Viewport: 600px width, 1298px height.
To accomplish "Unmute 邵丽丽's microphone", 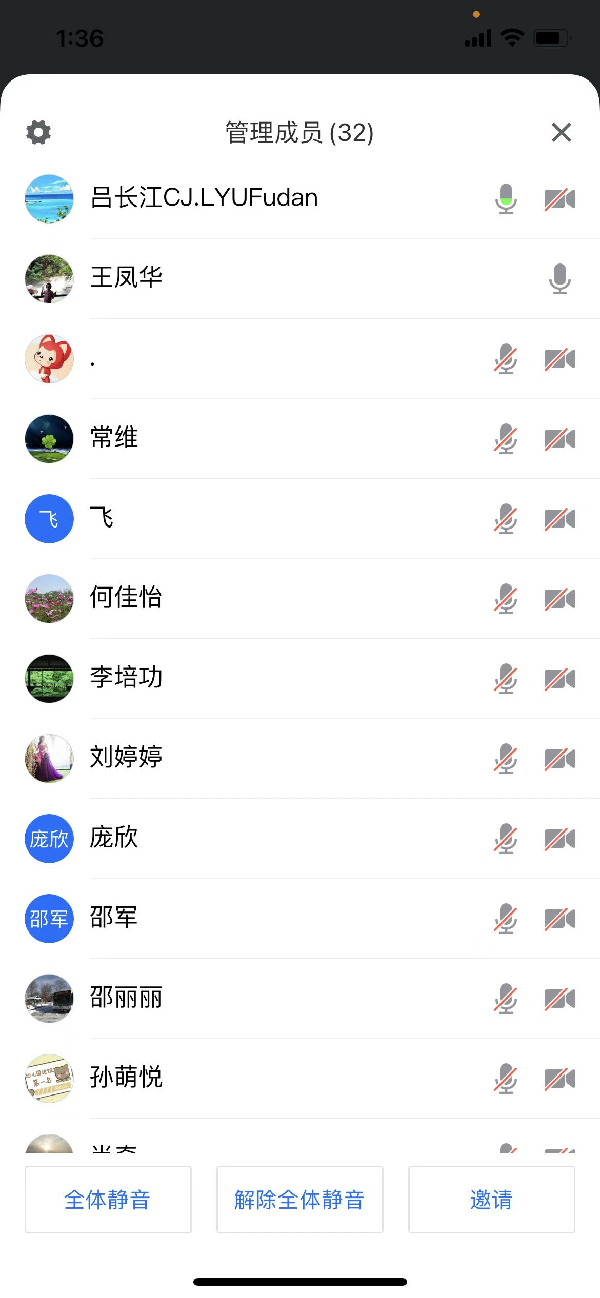I will [507, 998].
